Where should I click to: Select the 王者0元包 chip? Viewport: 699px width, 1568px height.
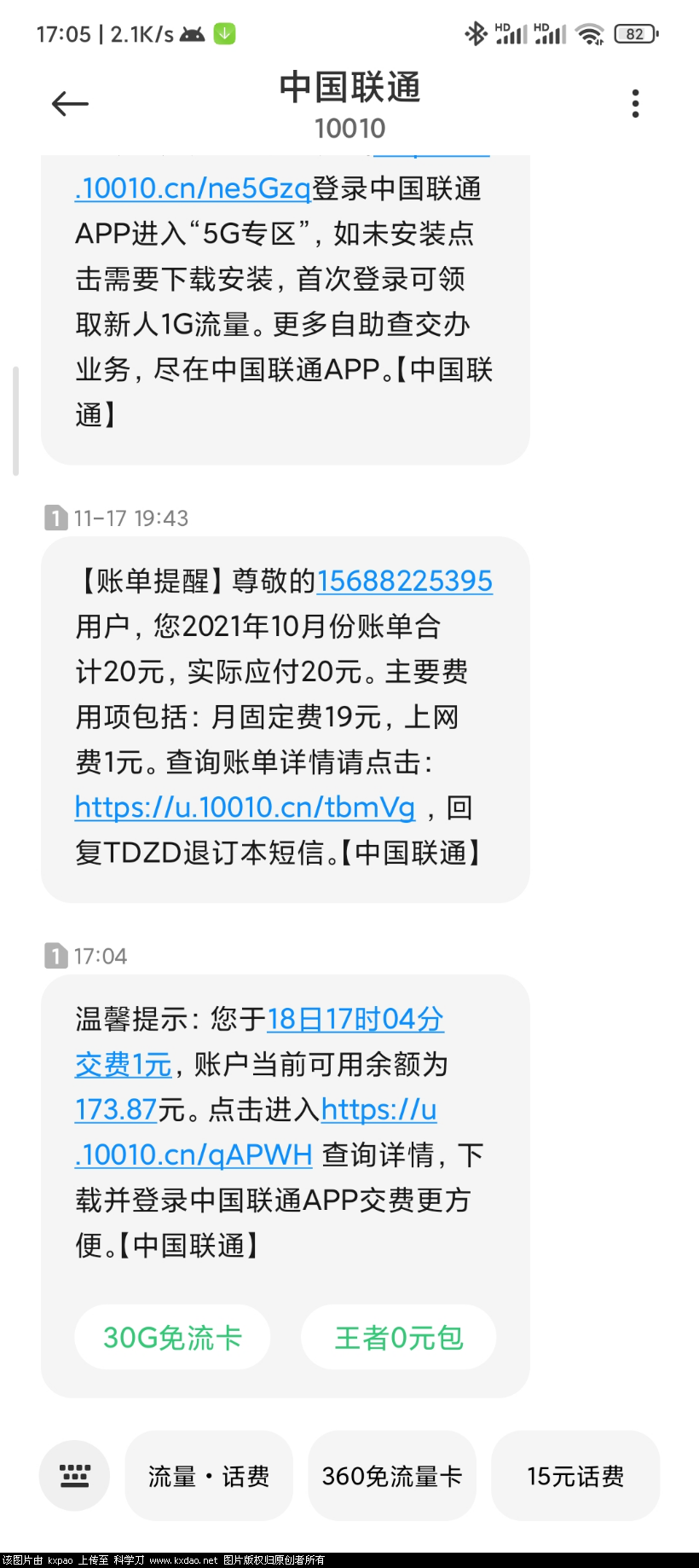398,1337
